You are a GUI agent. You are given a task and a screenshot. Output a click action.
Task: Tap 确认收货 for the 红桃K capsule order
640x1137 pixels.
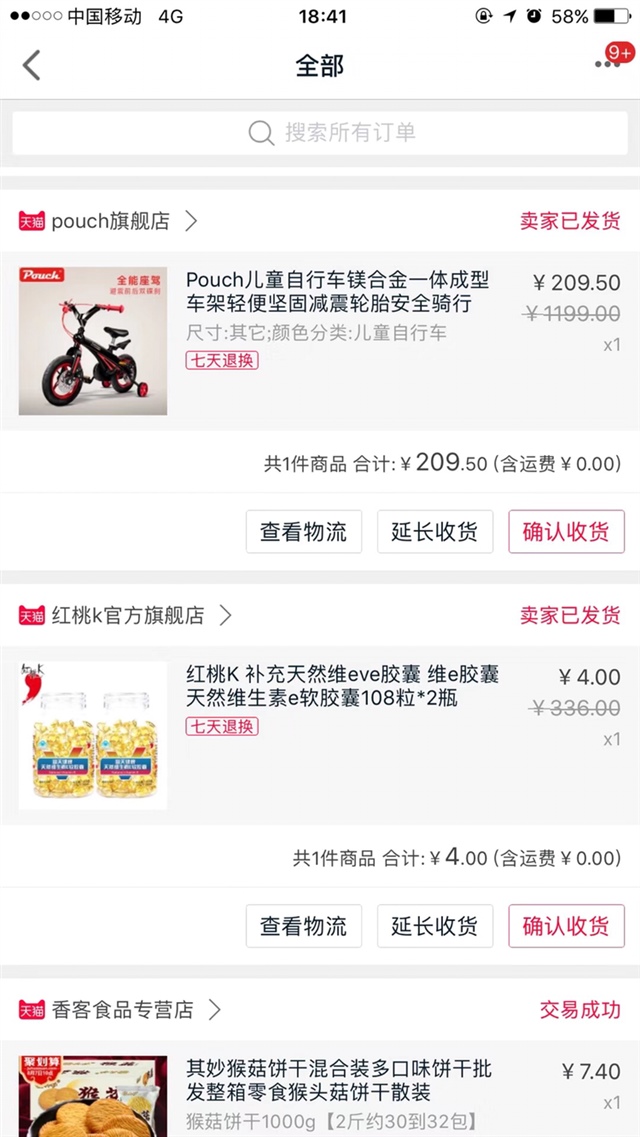565,926
